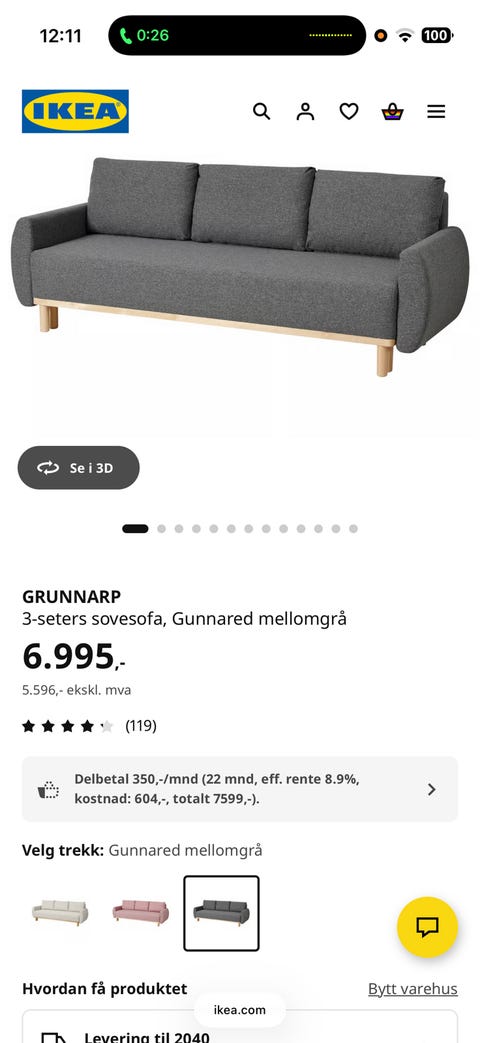The height and width of the screenshot is (1043, 480).
Task: Jump to the second image via page dot
Action: click(x=162, y=529)
